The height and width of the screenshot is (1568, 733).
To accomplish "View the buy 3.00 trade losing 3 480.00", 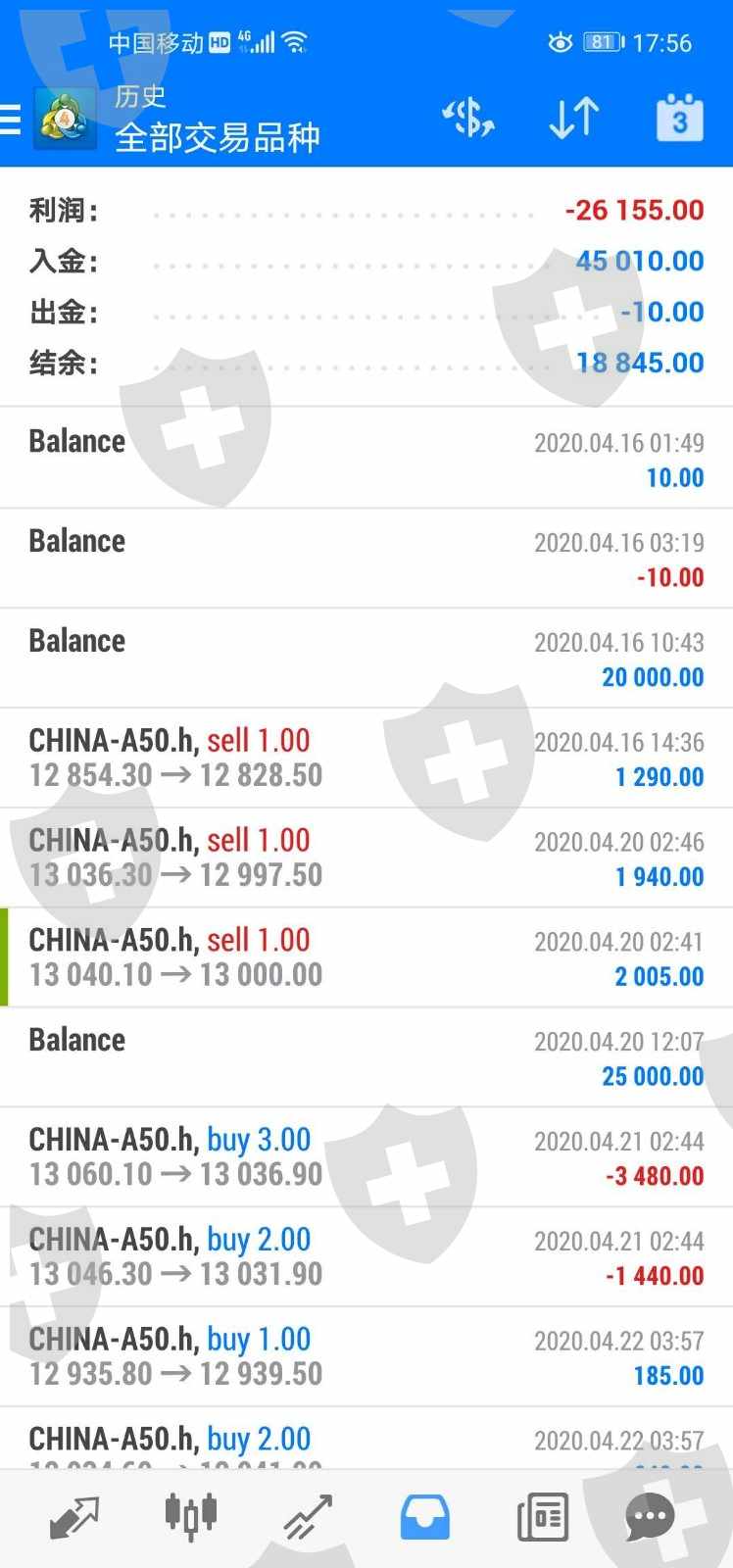I will pos(366,1156).
